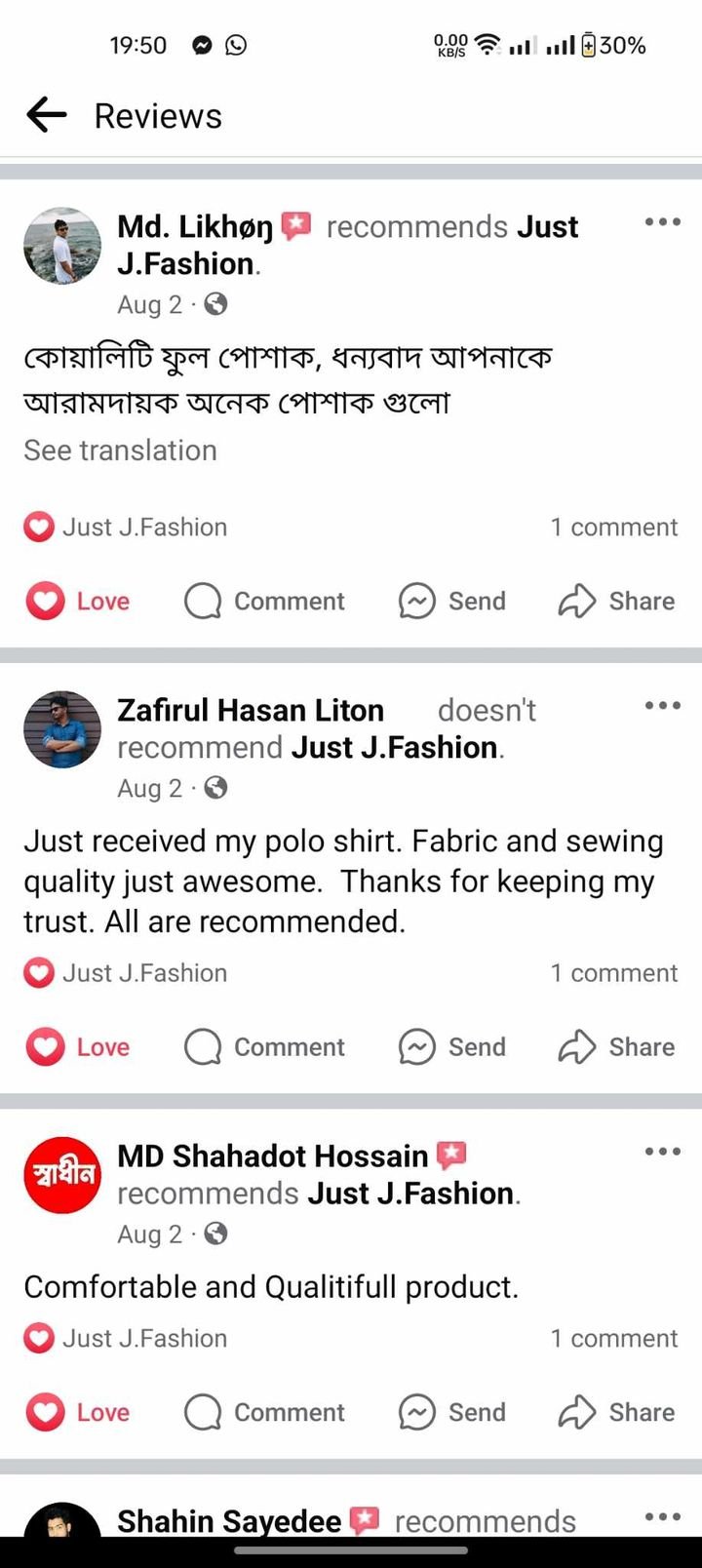This screenshot has width=702, height=1568.
Task: Comment on Zafirul Hasan Liton's review
Action: (x=264, y=1046)
